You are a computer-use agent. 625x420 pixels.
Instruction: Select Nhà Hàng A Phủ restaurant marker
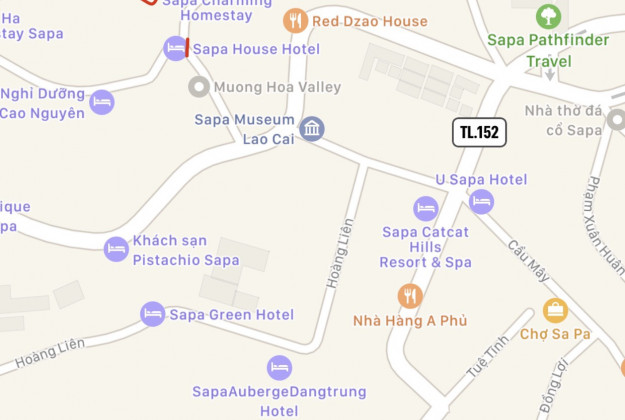409,296
